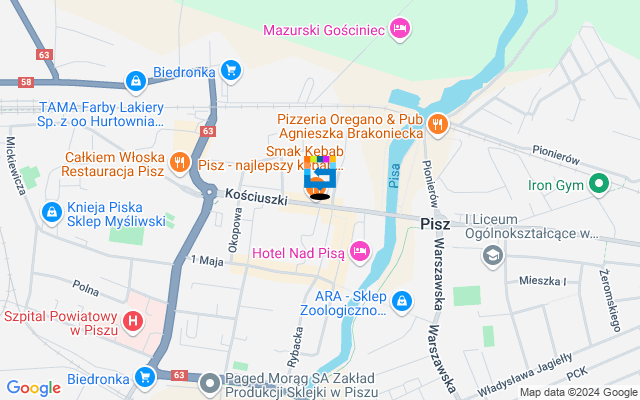This screenshot has width=640, height=400.
Task: Open the Mazurski Gościniec hotel marker
Action: [x=400, y=28]
